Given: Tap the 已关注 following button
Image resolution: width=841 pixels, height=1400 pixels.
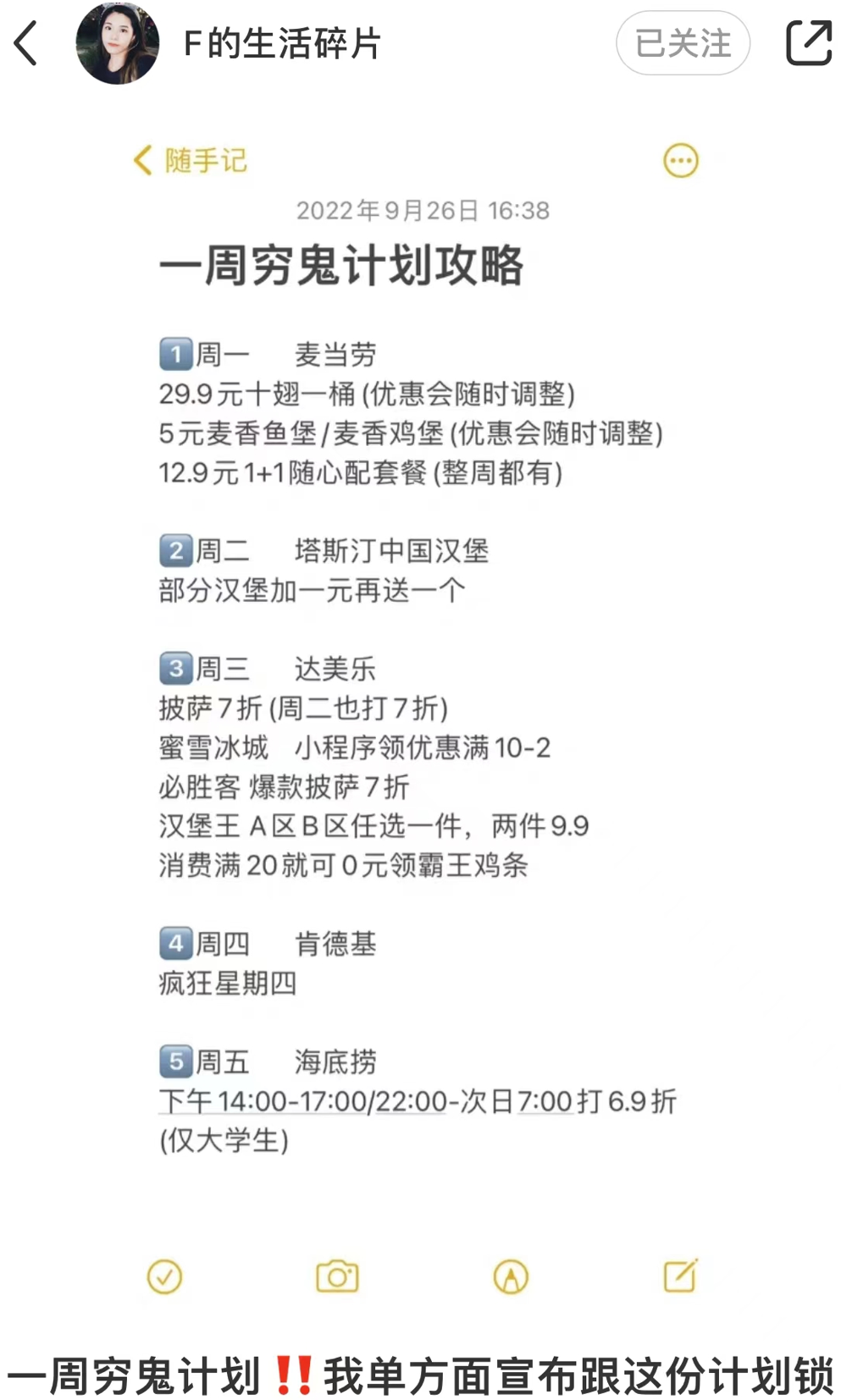Looking at the screenshot, I should [683, 43].
